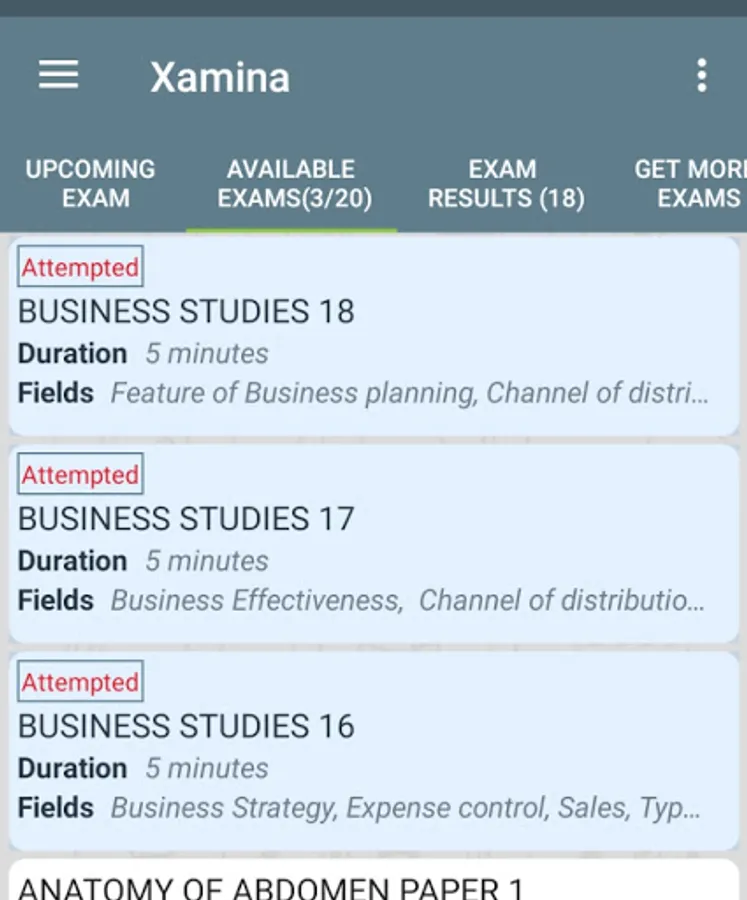
Task: Open Anatomy of Abdomen Paper 1
Action: pos(373,883)
